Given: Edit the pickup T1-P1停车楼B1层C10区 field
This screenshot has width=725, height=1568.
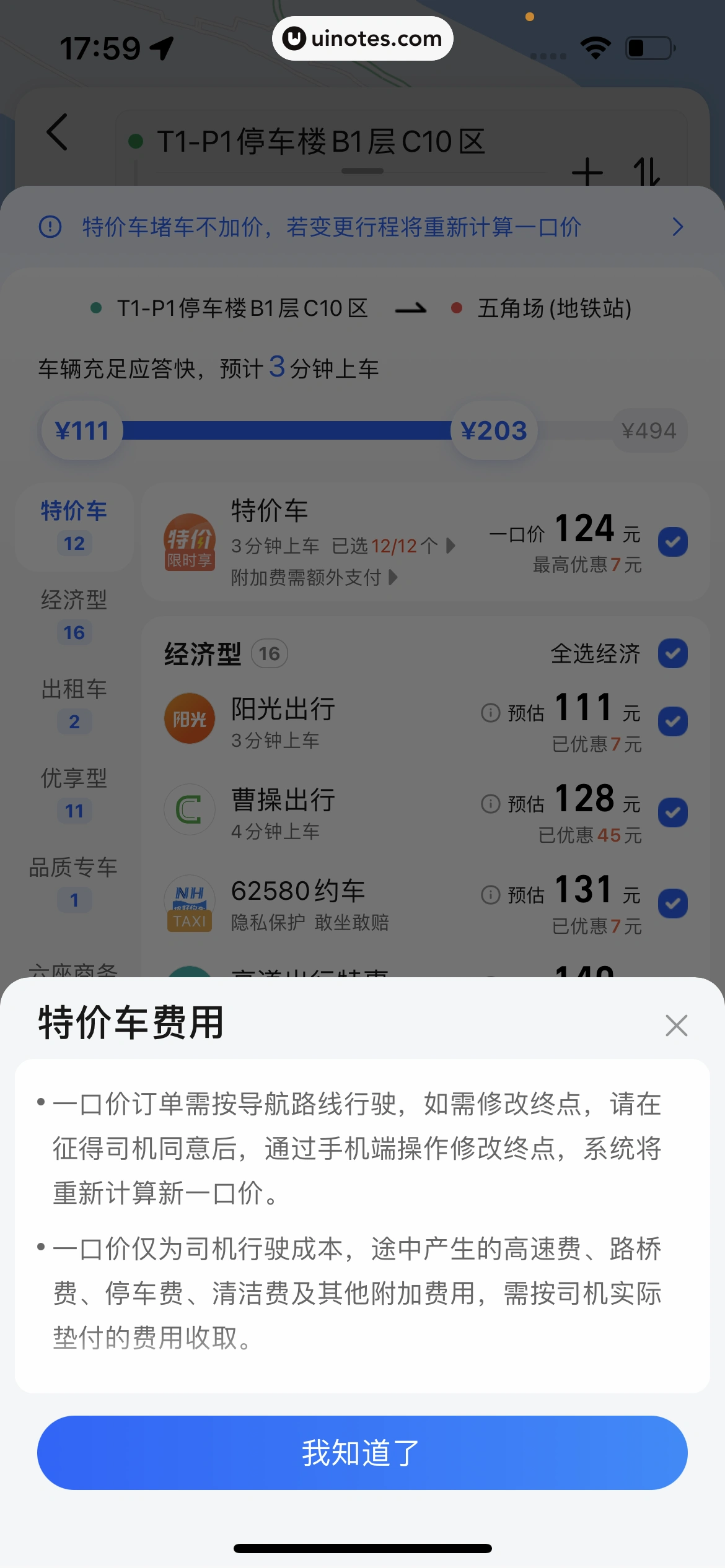Looking at the screenshot, I should [x=320, y=142].
